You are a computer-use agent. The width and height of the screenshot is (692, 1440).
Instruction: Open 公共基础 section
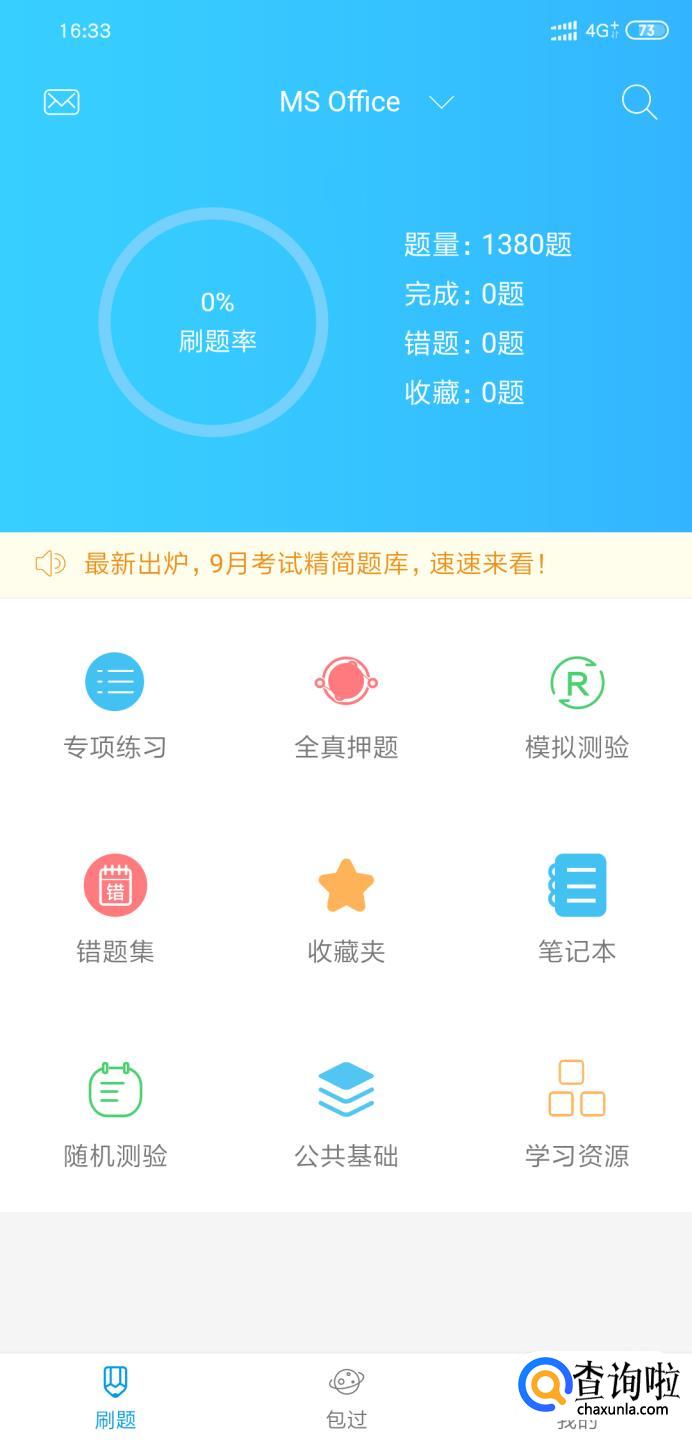346,1113
